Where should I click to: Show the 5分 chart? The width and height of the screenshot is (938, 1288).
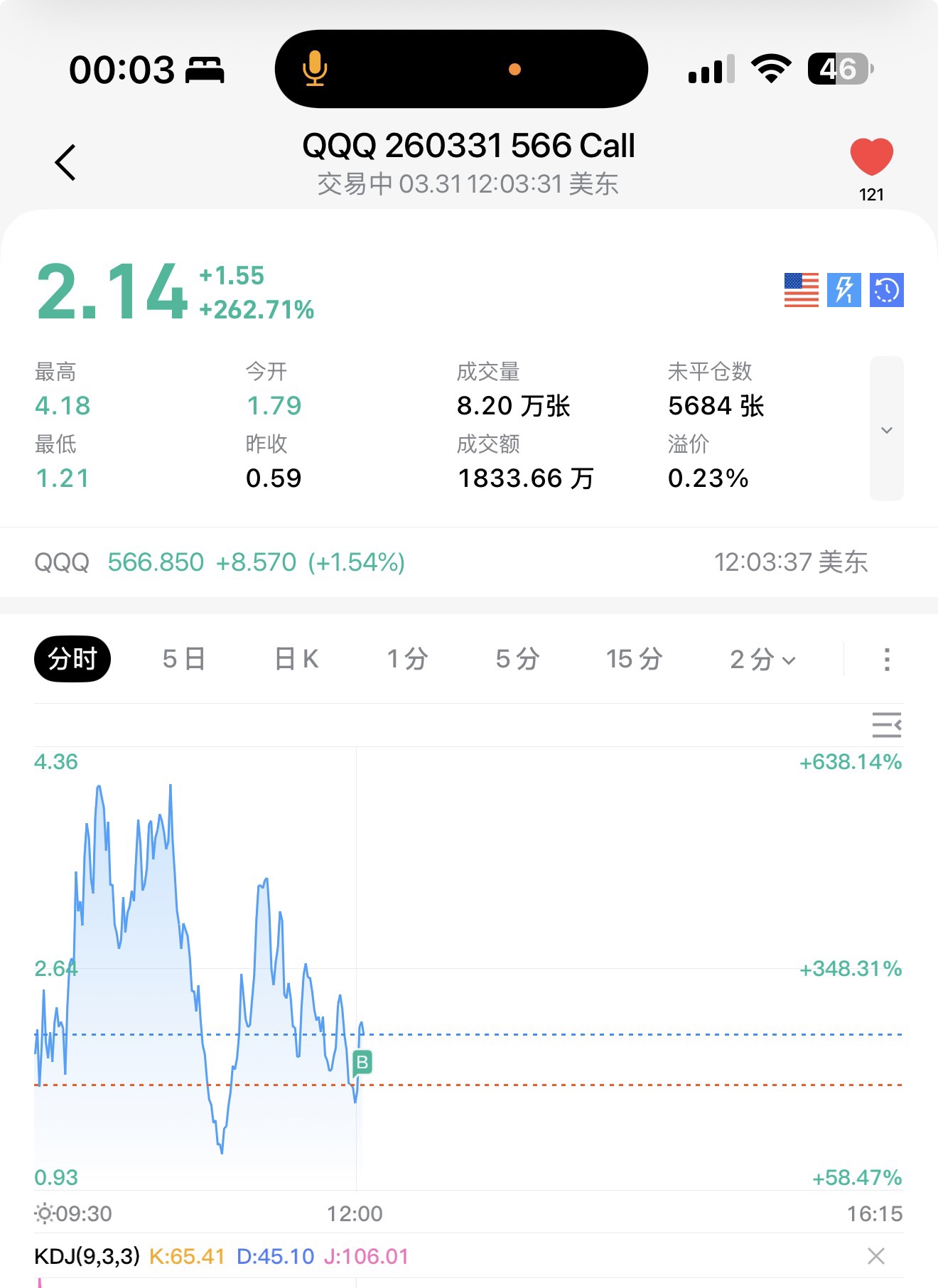coord(517,659)
